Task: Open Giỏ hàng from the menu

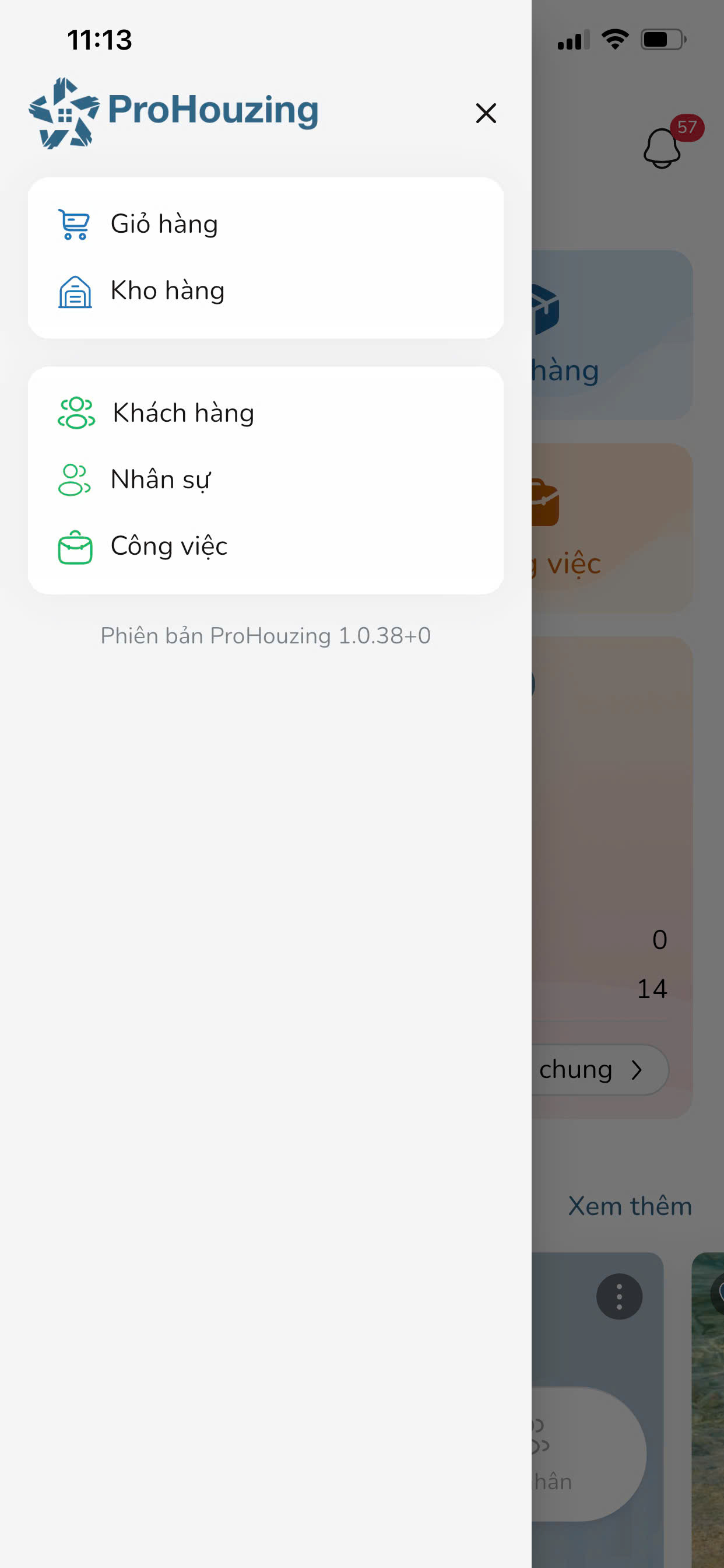Action: click(164, 224)
